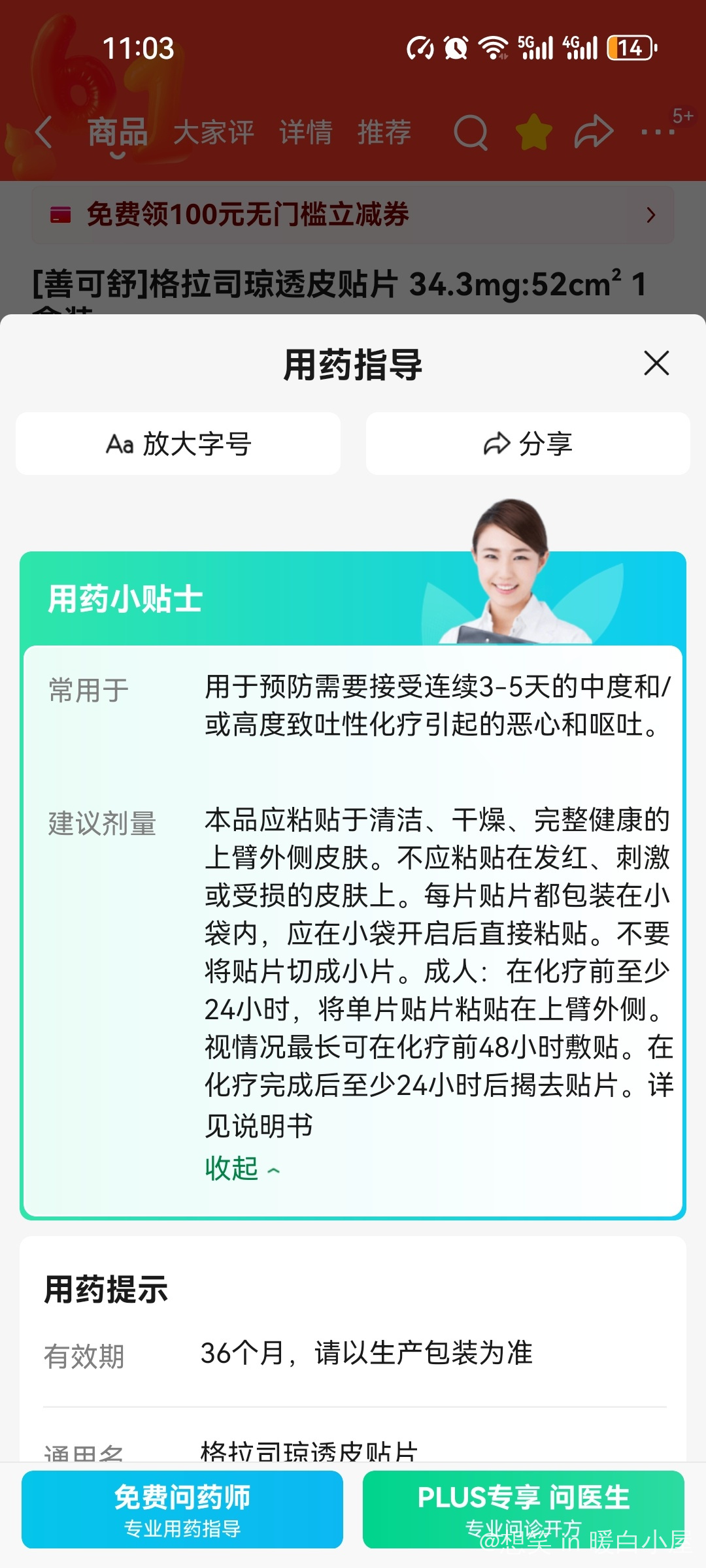Tap 放大字号 to enlarge the text

coord(178,444)
